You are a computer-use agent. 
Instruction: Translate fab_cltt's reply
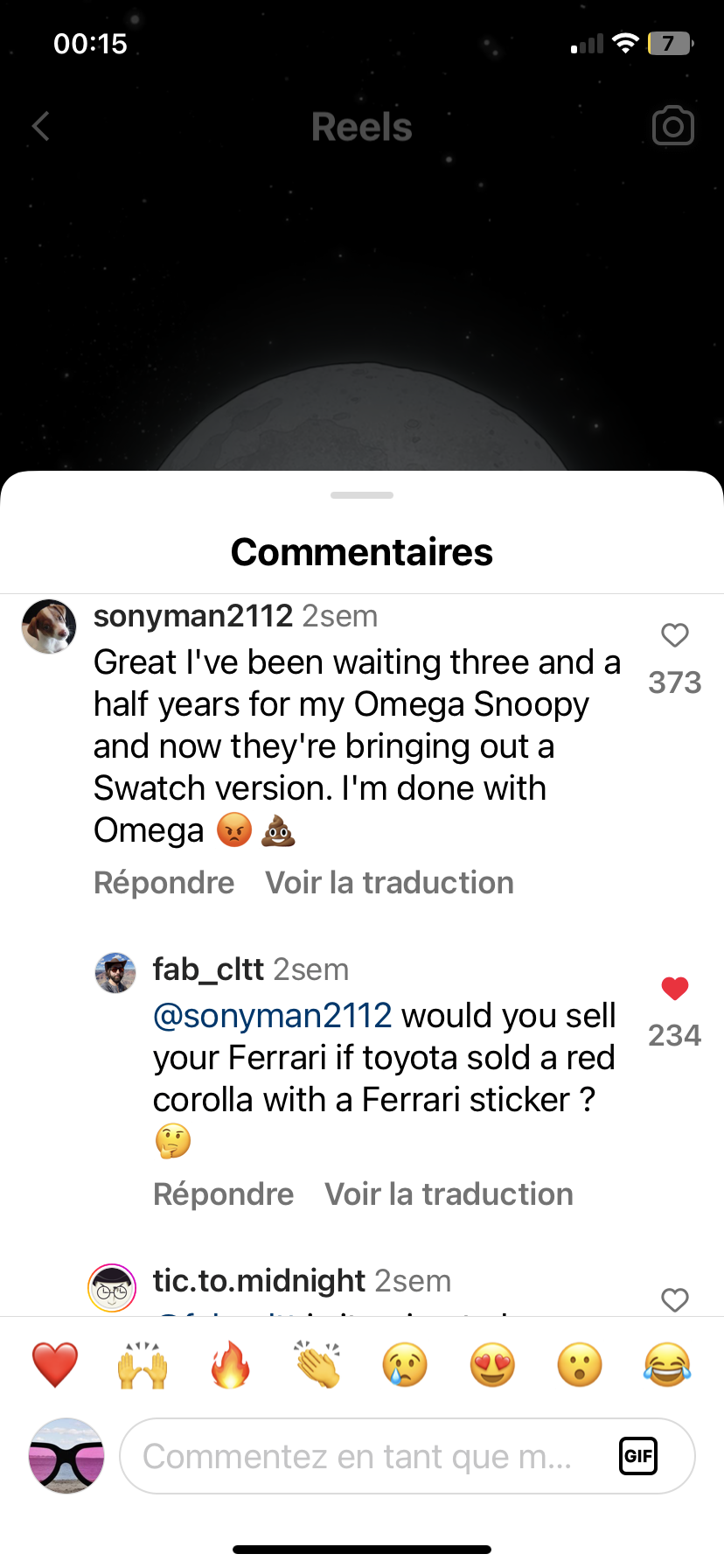pos(449,1194)
